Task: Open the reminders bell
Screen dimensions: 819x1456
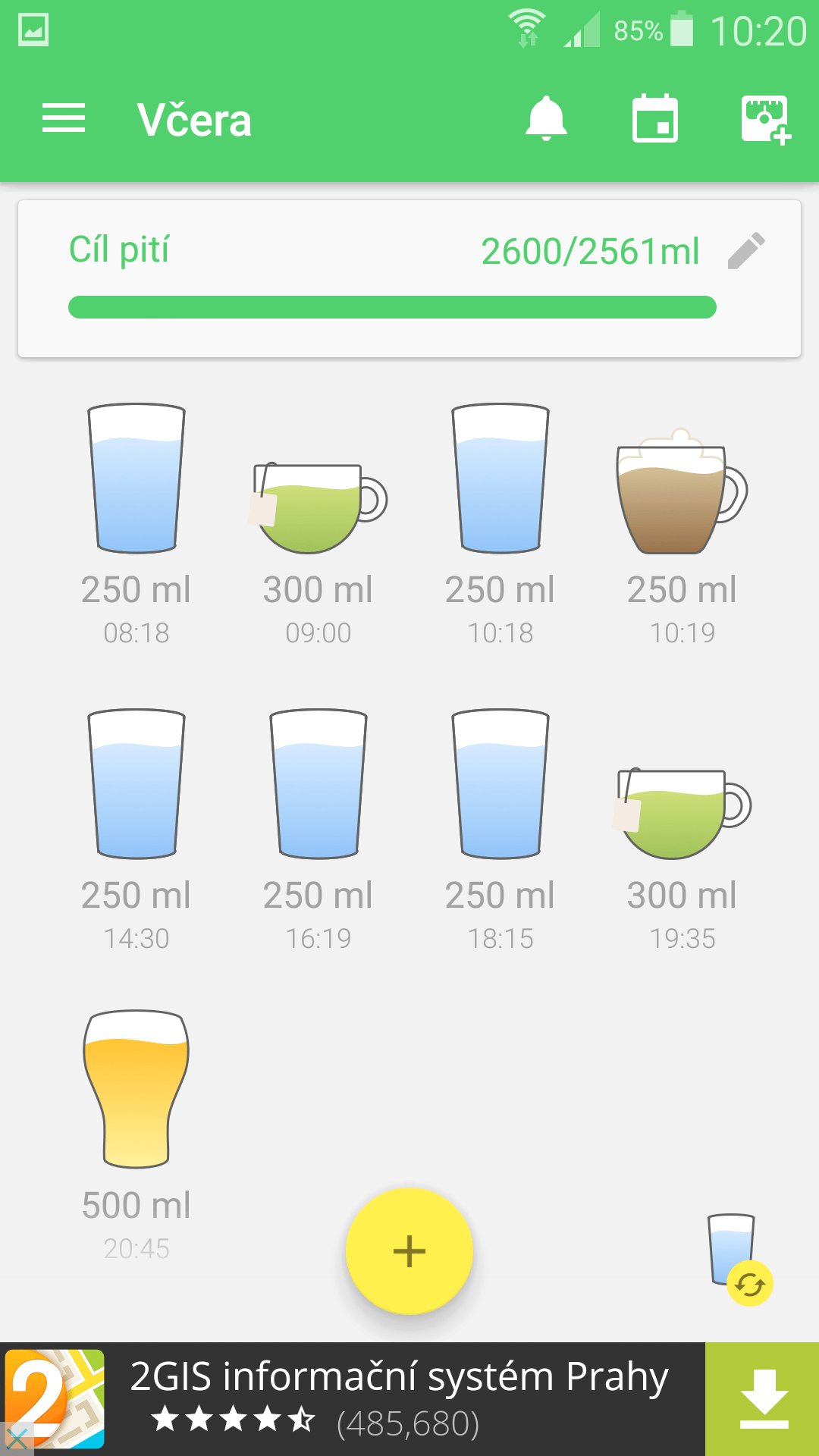Action: point(546,119)
